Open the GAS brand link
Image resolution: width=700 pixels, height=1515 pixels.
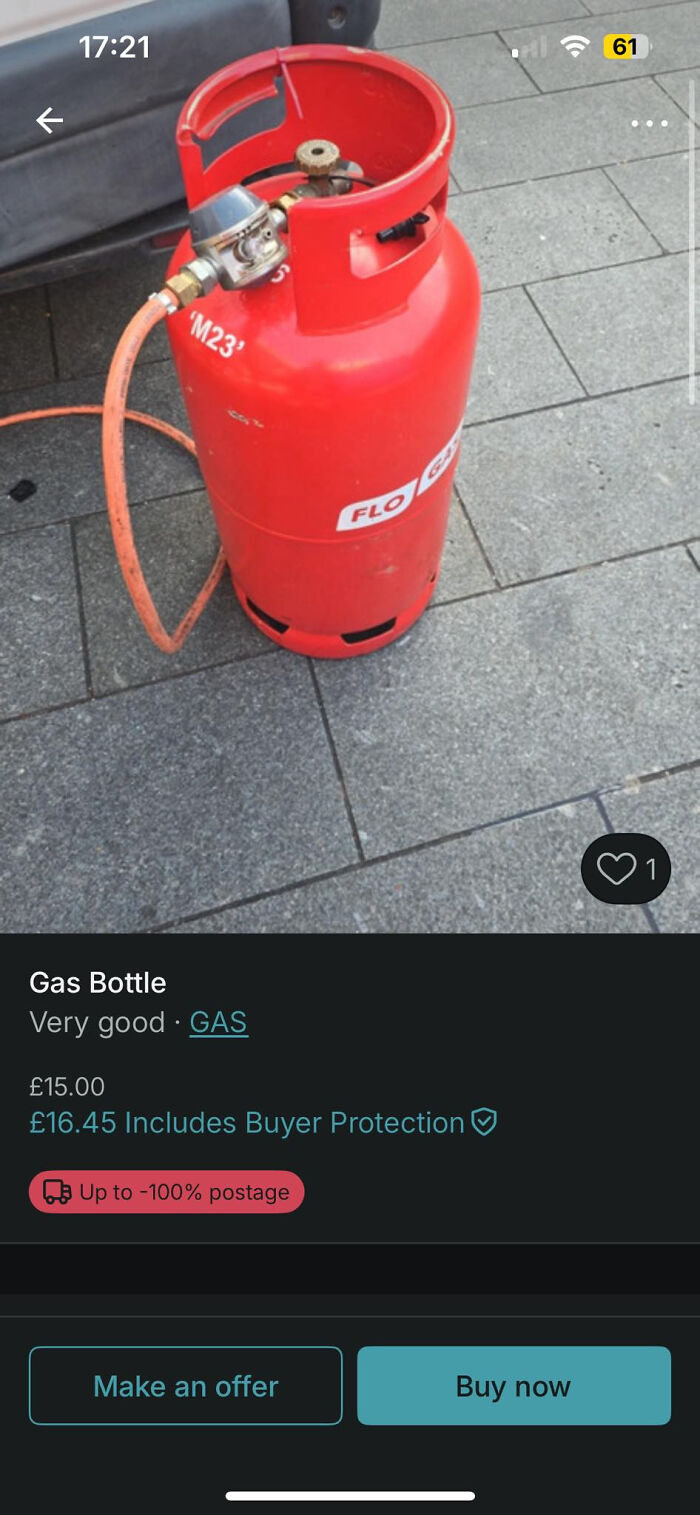pyautogui.click(x=218, y=1022)
